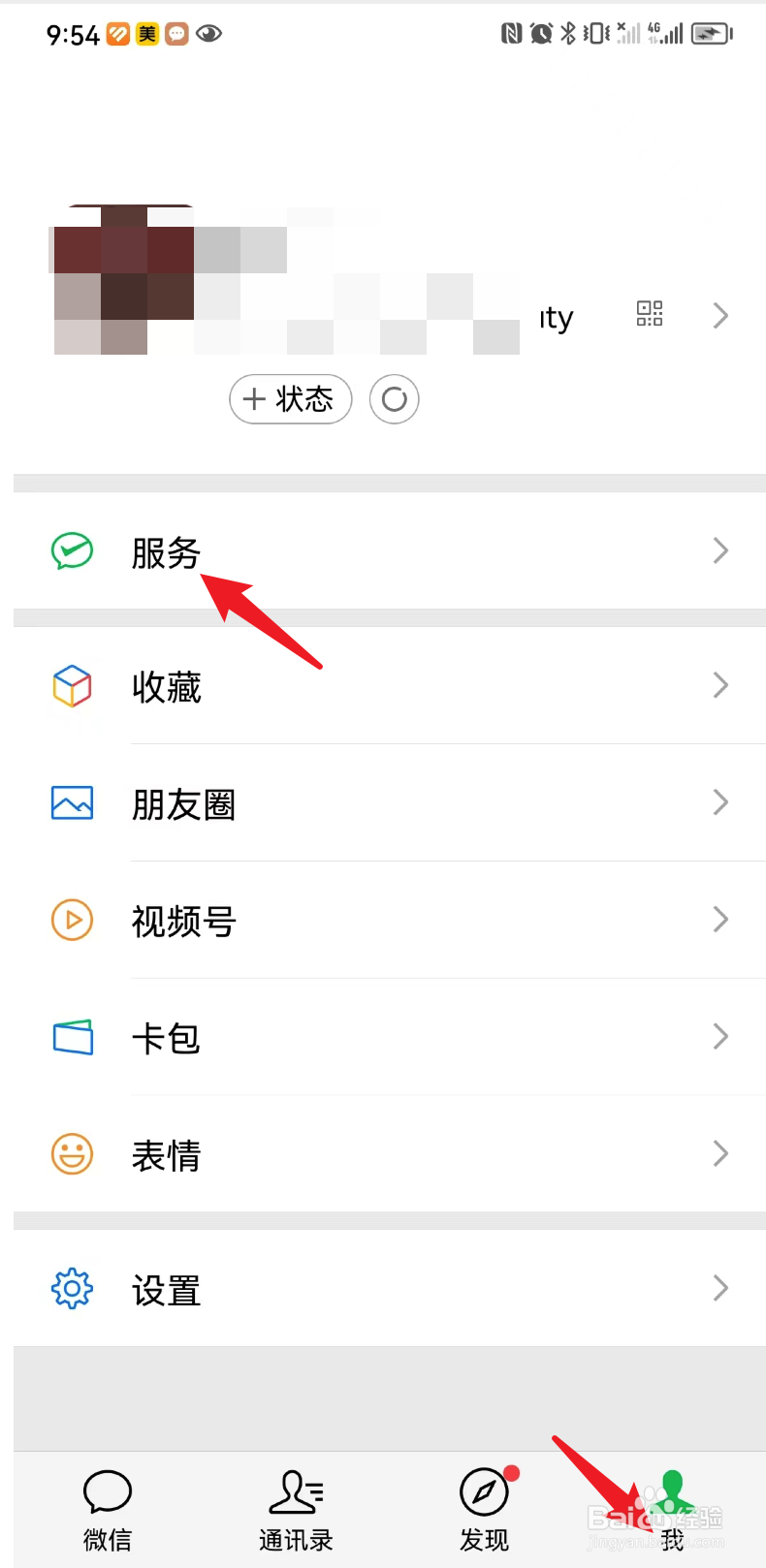
Task: Toggle the eye icon in the status bar
Action: 209,33
